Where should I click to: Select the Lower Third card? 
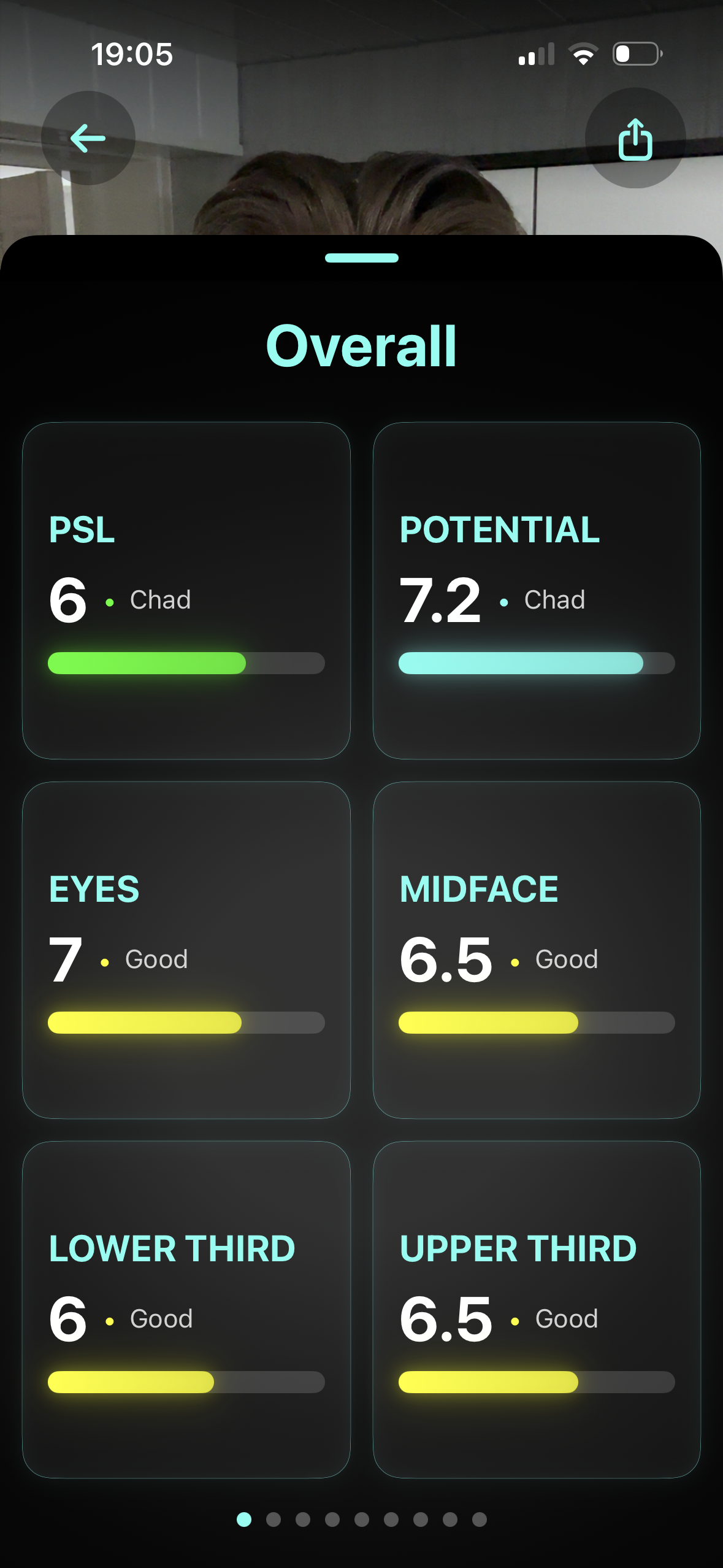[186, 1309]
